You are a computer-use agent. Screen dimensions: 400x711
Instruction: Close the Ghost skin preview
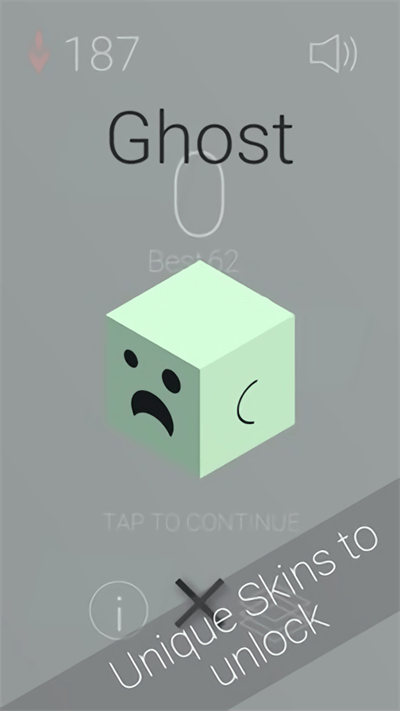click(x=200, y=601)
